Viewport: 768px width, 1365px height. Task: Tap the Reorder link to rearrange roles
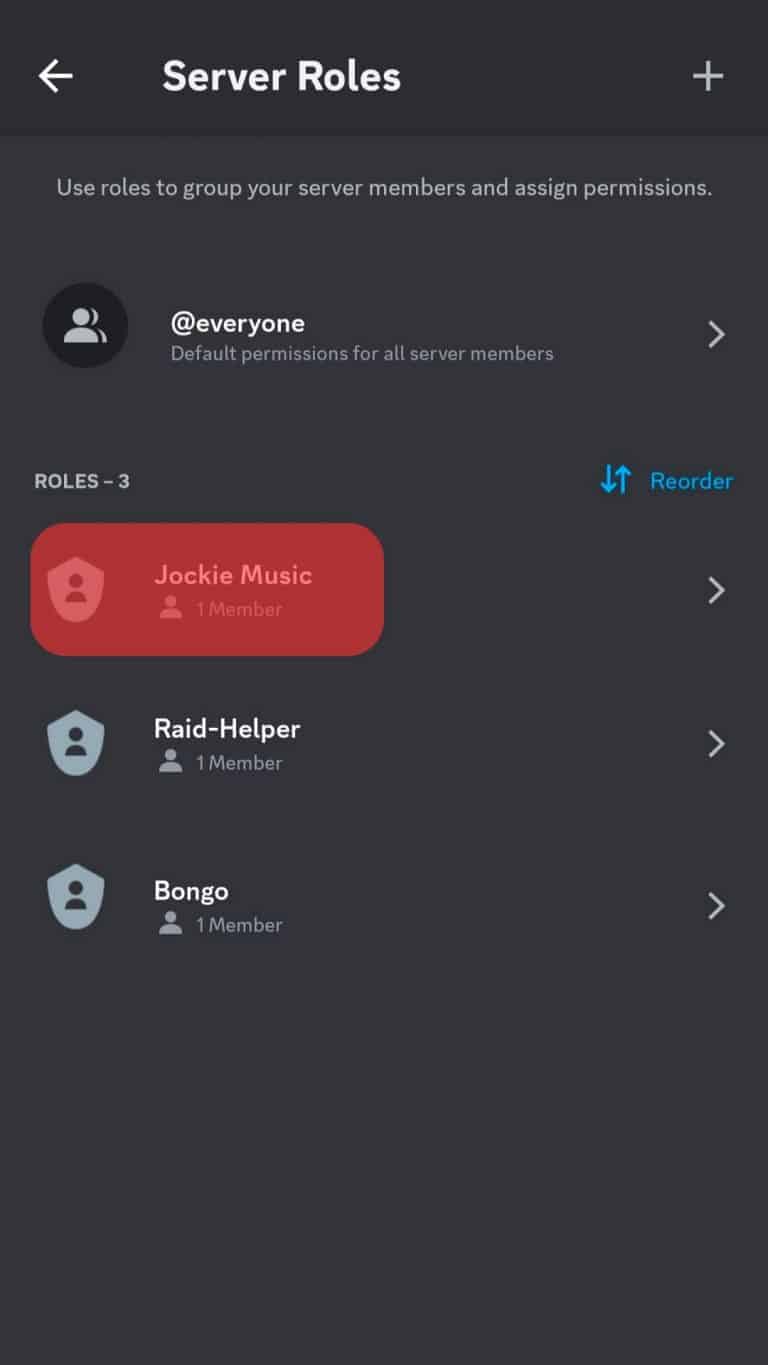coord(691,480)
